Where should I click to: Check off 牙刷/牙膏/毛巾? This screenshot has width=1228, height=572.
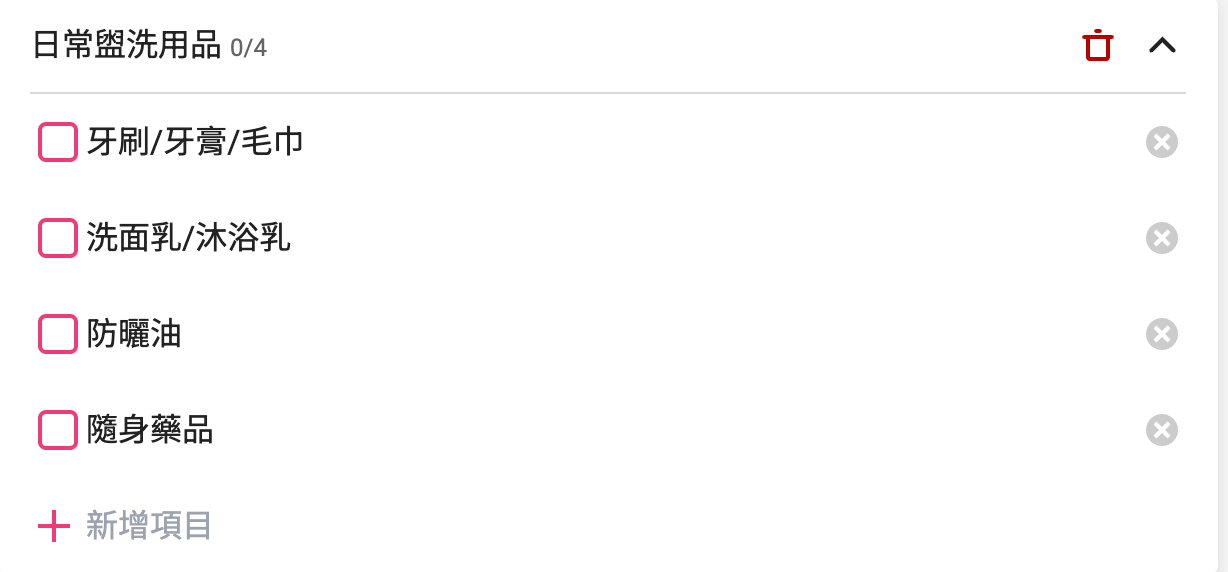[x=58, y=142]
